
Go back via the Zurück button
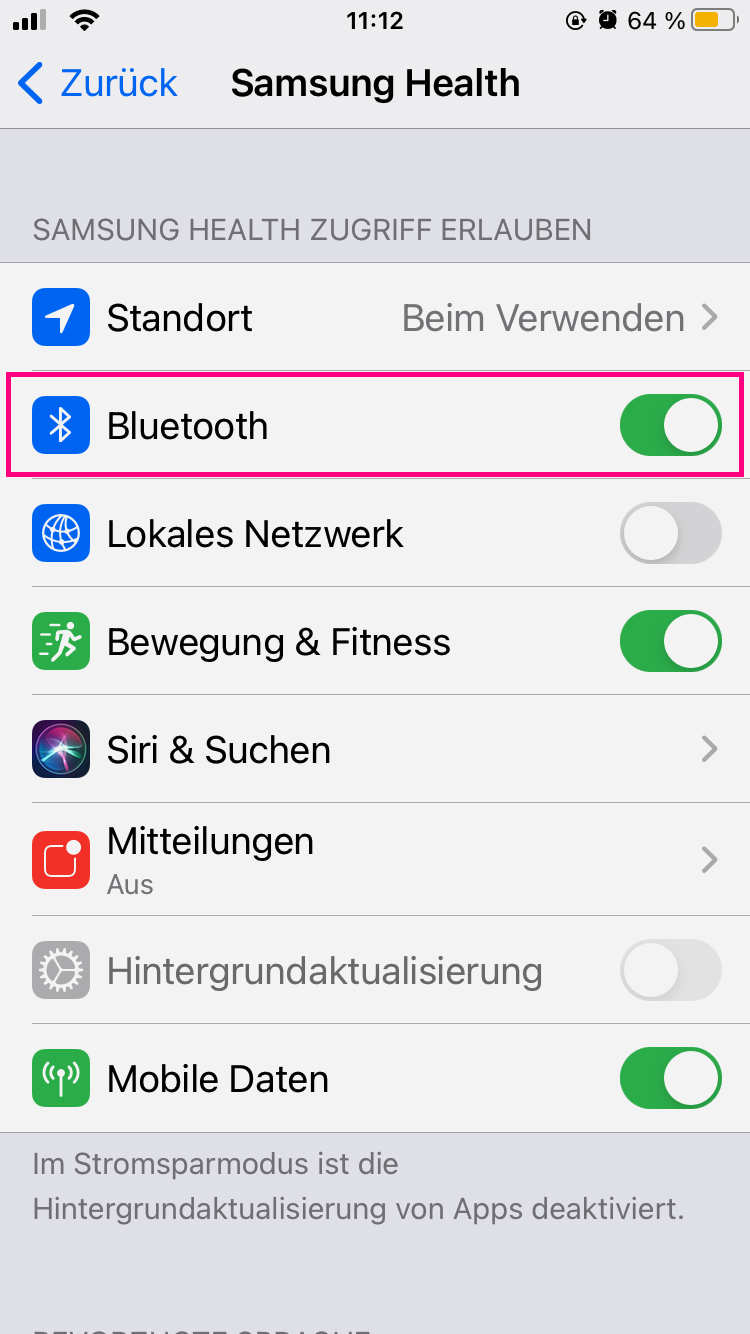(x=98, y=83)
